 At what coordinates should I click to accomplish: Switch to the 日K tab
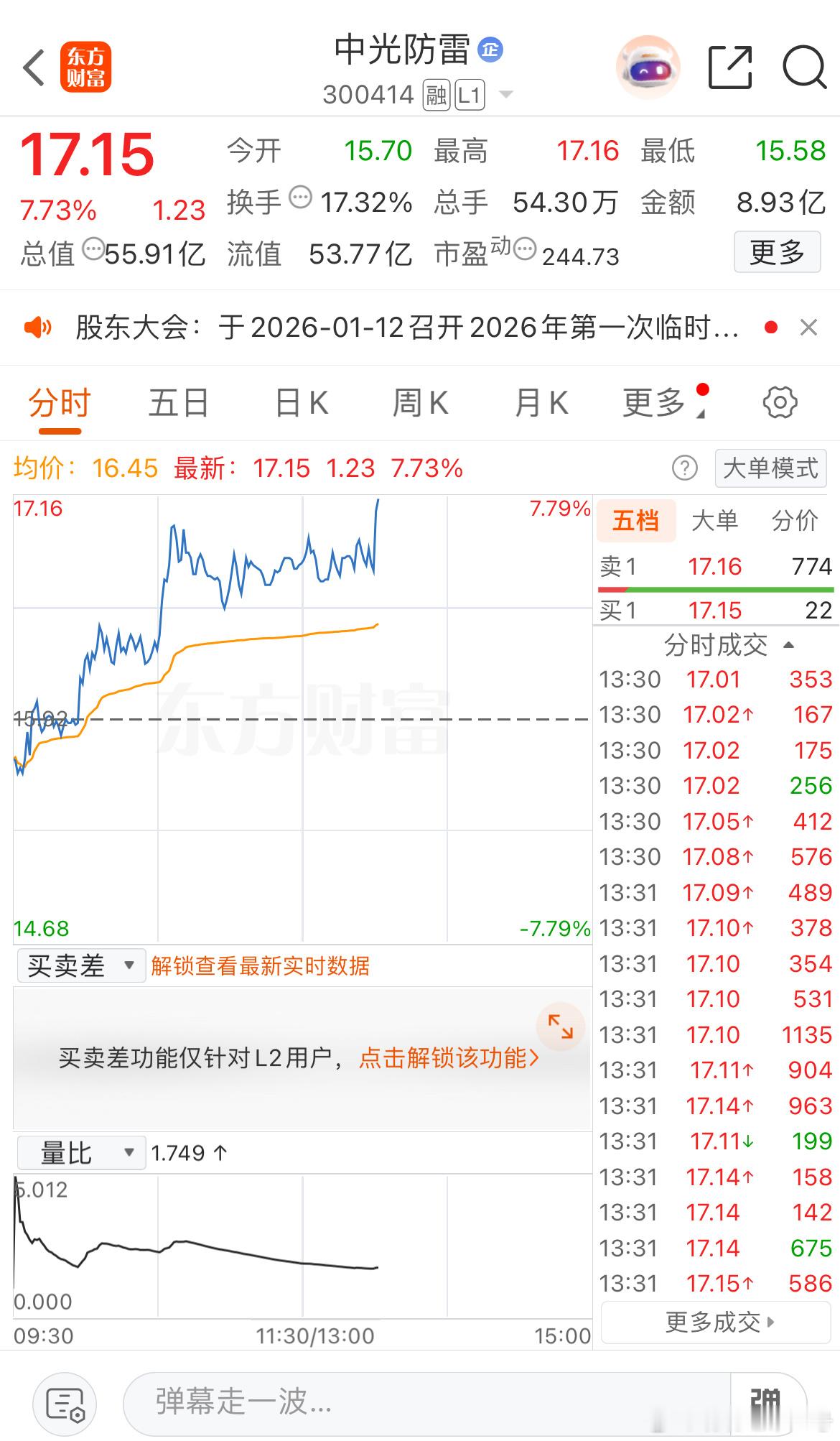302,402
